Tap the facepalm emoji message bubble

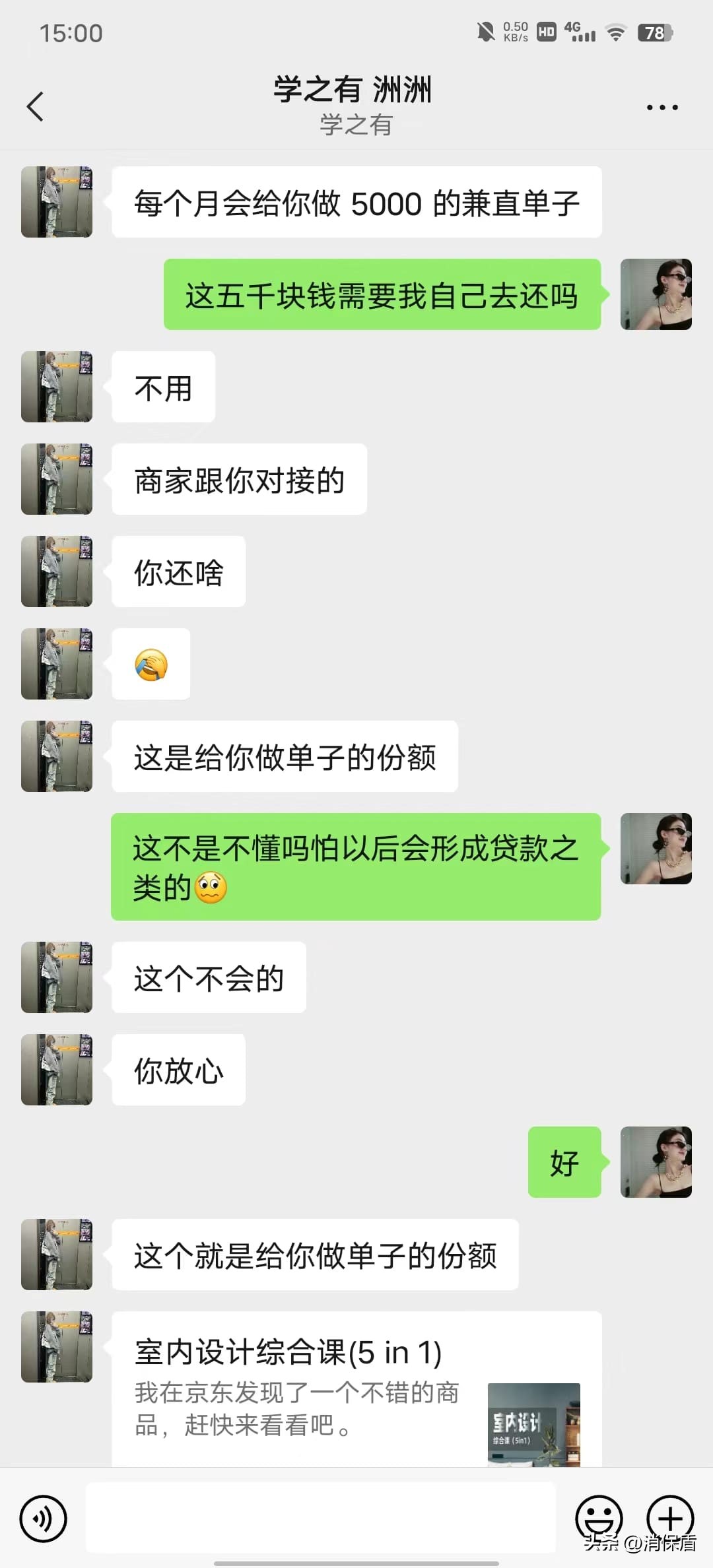tap(151, 665)
